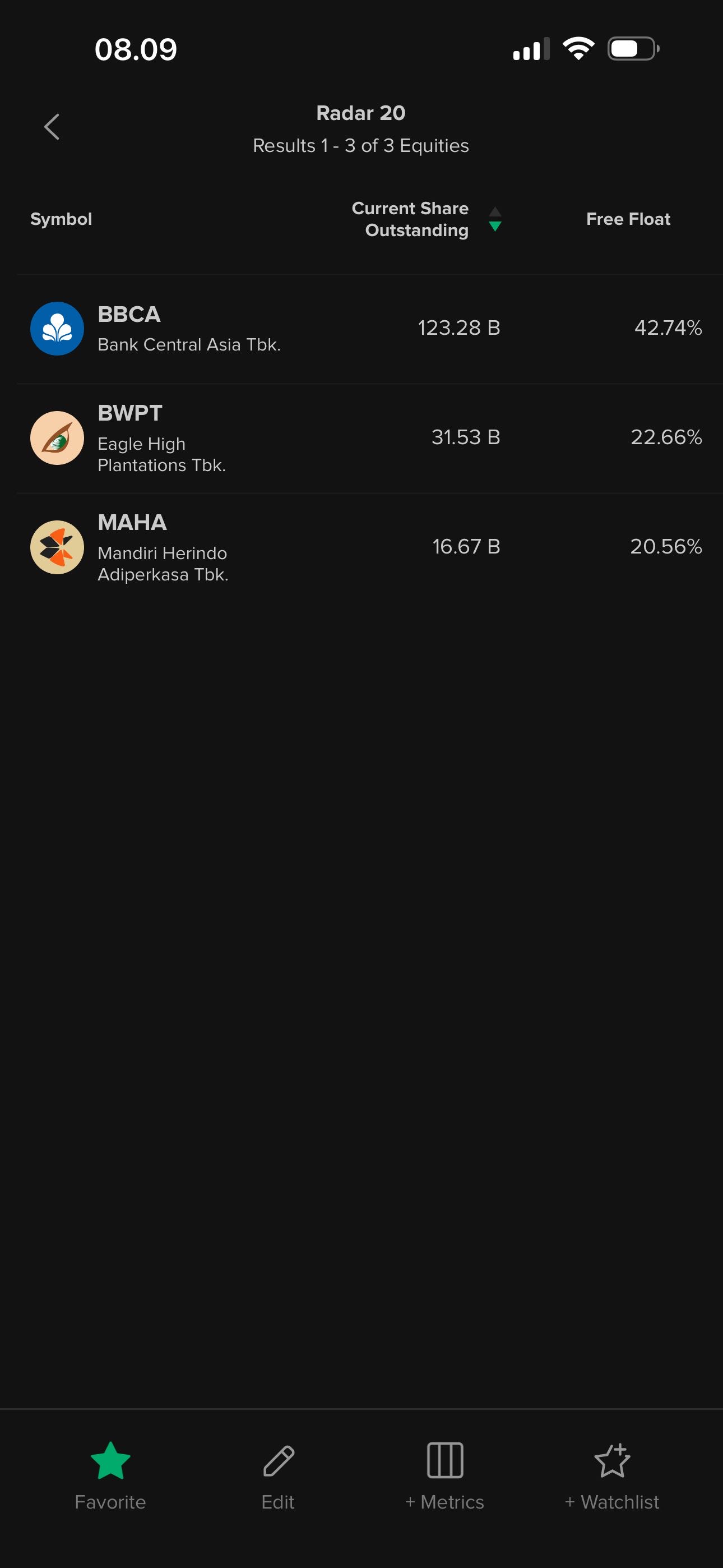Add more metrics columns
Viewport: 723px width, 1568px height.
445,1474
